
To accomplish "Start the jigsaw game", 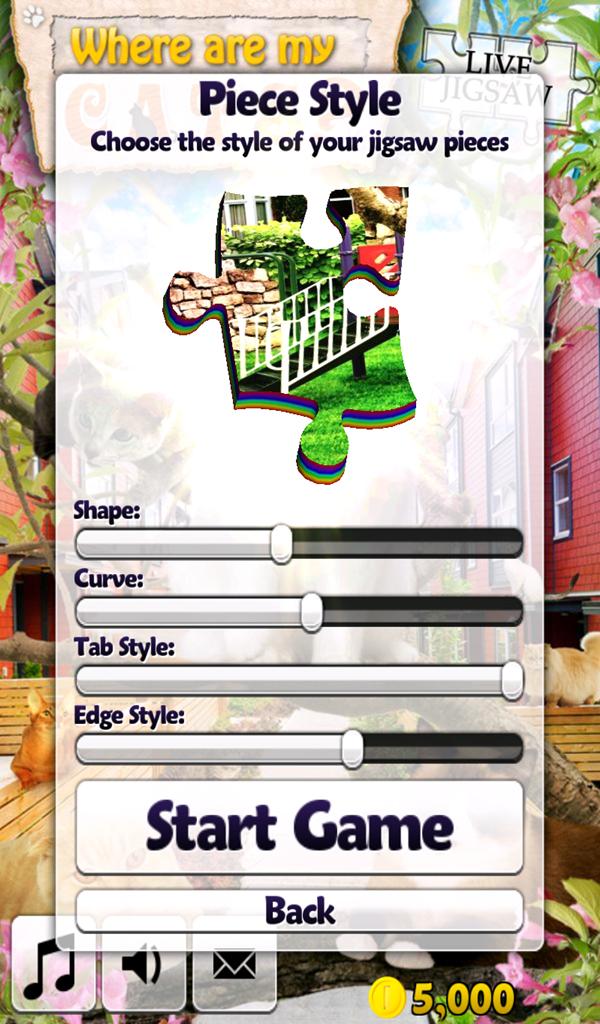I will point(299,827).
